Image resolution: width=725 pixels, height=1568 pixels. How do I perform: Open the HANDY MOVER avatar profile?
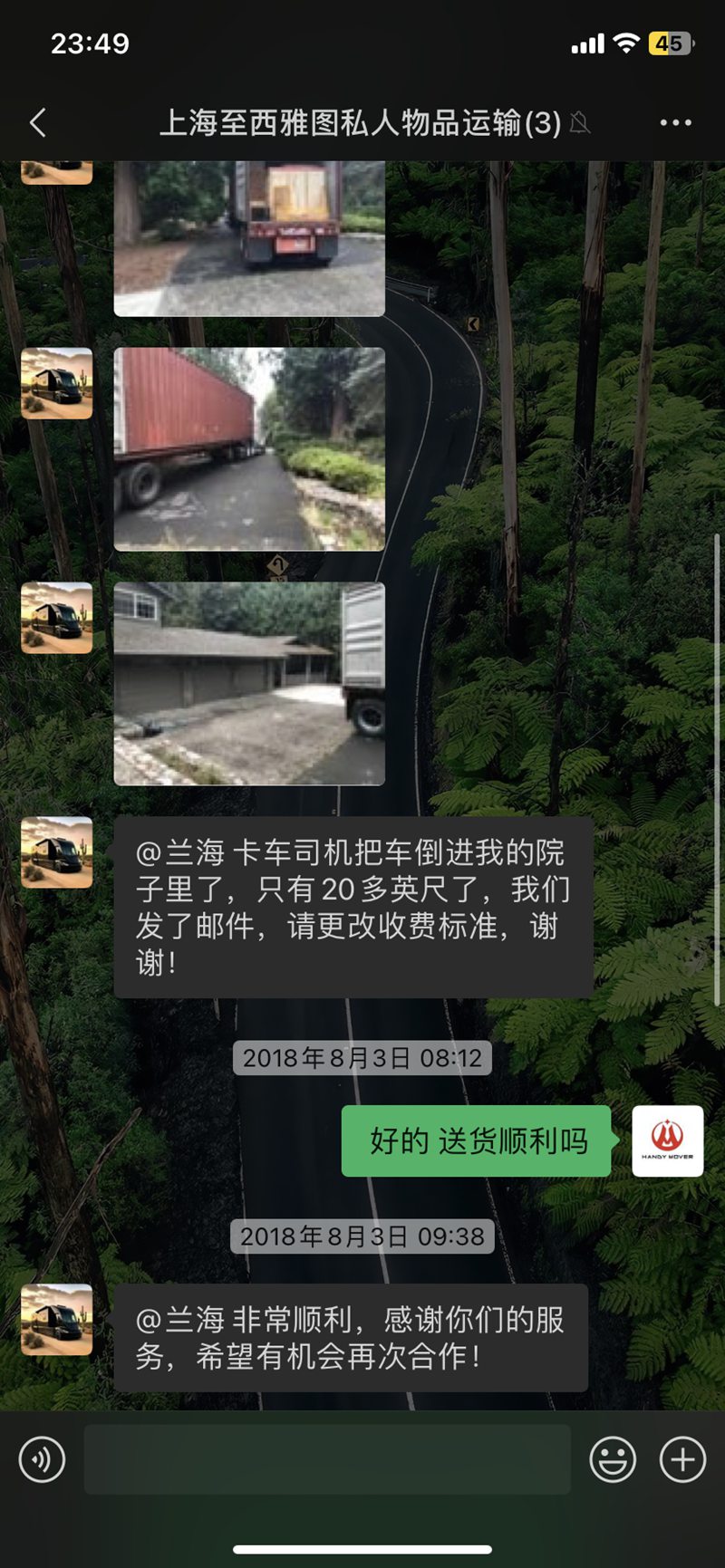coord(667,1140)
